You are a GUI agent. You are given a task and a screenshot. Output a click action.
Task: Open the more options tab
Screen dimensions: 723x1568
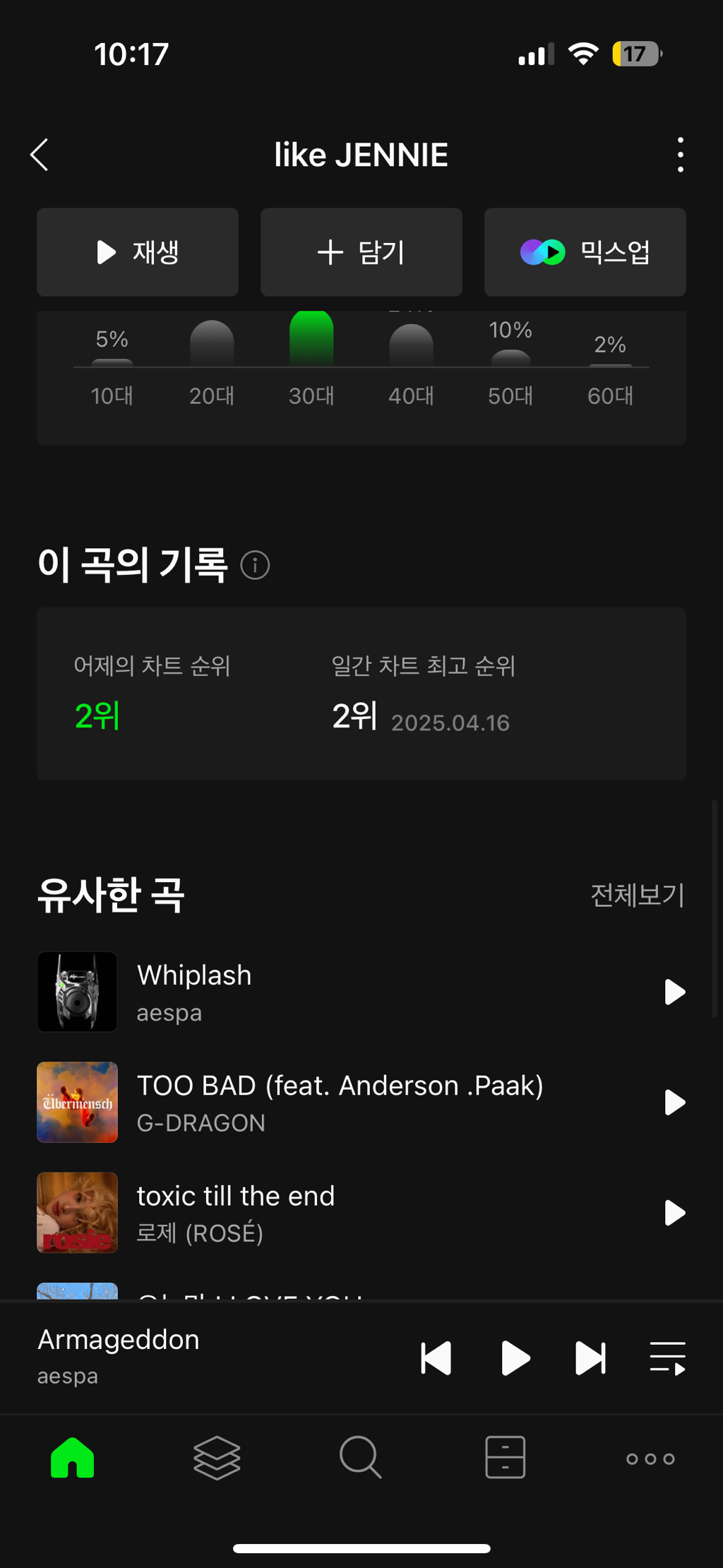click(650, 1459)
